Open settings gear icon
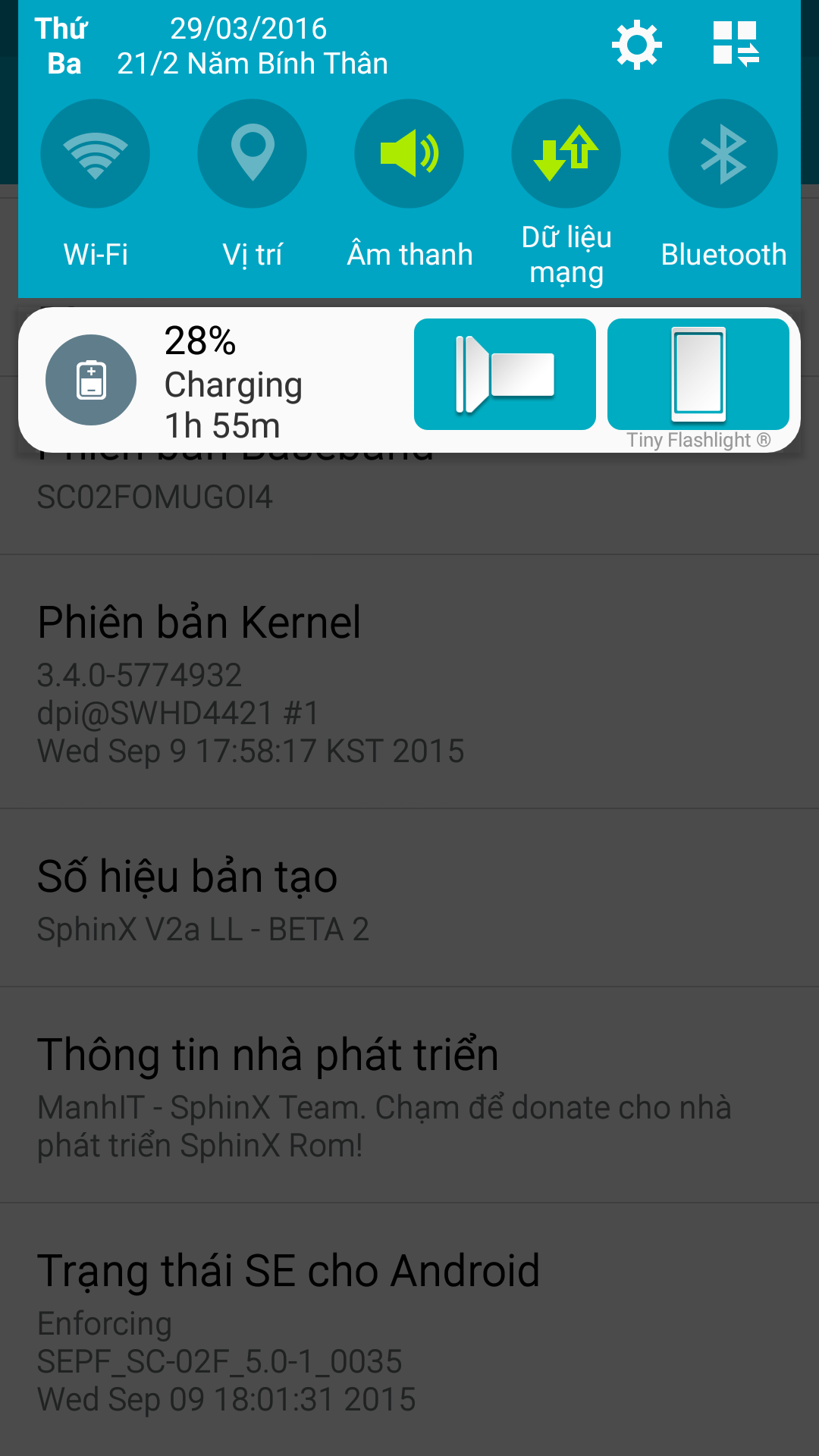This screenshot has height=1456, width=819. 637,45
